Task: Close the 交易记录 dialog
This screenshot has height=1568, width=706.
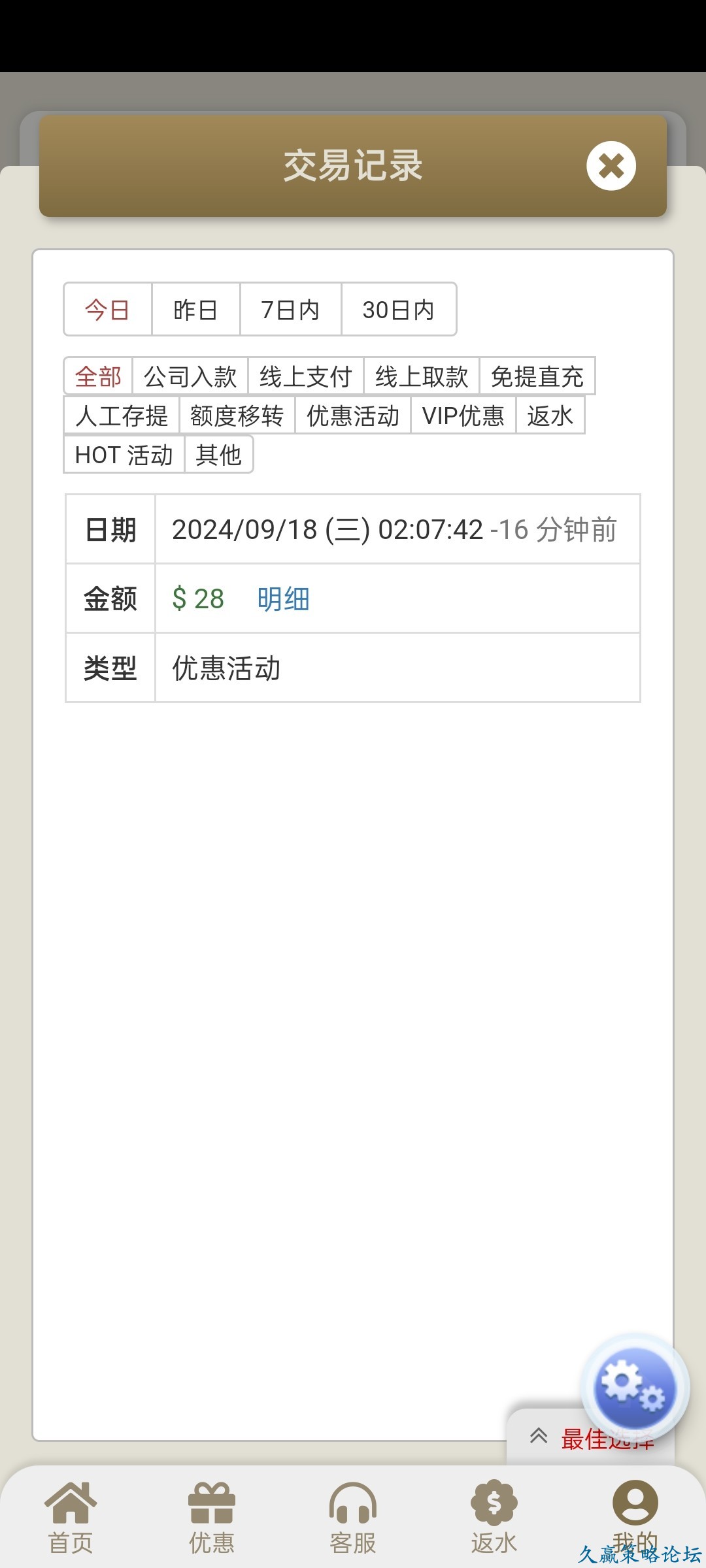Action: (x=611, y=166)
